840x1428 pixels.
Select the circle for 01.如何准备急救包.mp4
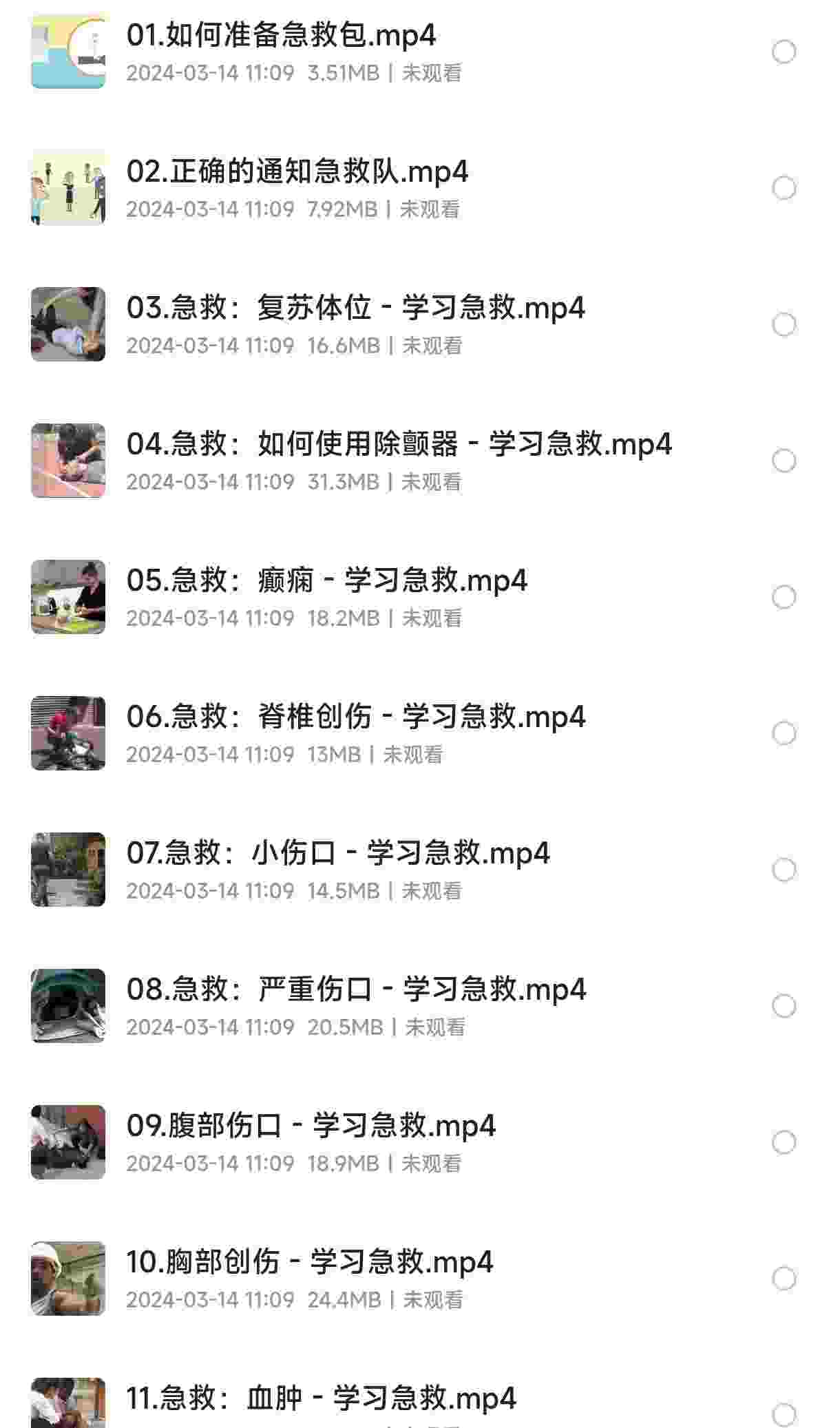[784, 52]
